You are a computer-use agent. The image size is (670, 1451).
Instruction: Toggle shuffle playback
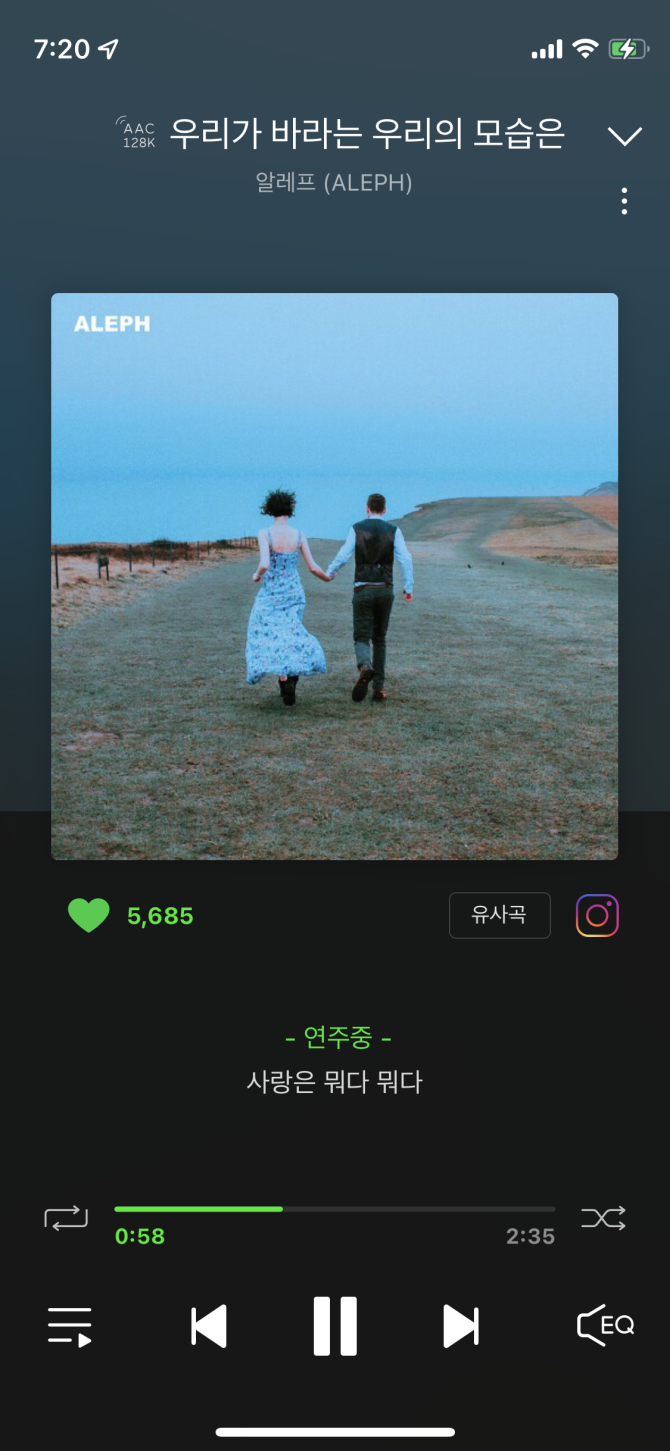pos(603,1217)
